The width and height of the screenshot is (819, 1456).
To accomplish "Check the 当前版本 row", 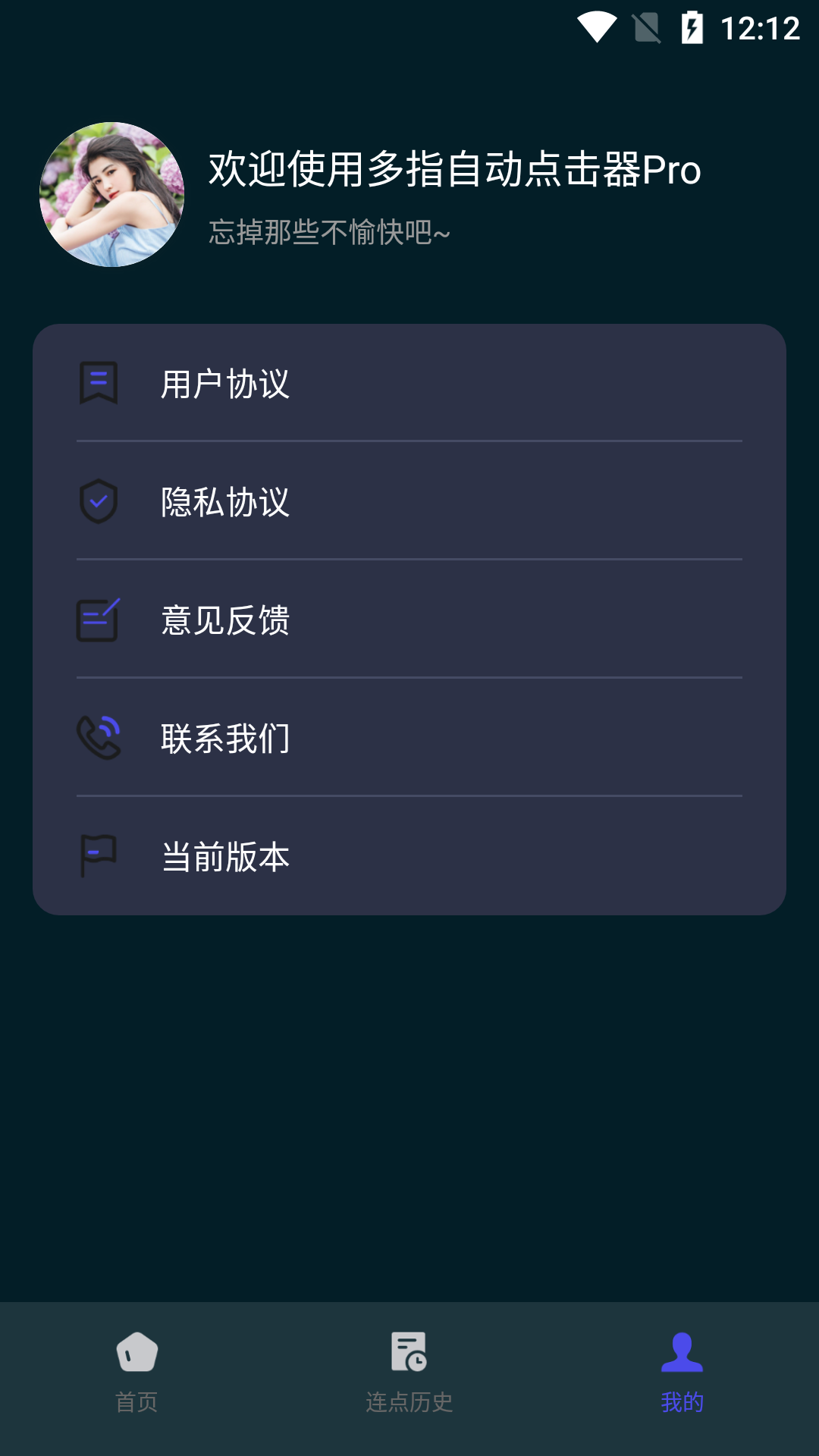I will click(x=409, y=857).
